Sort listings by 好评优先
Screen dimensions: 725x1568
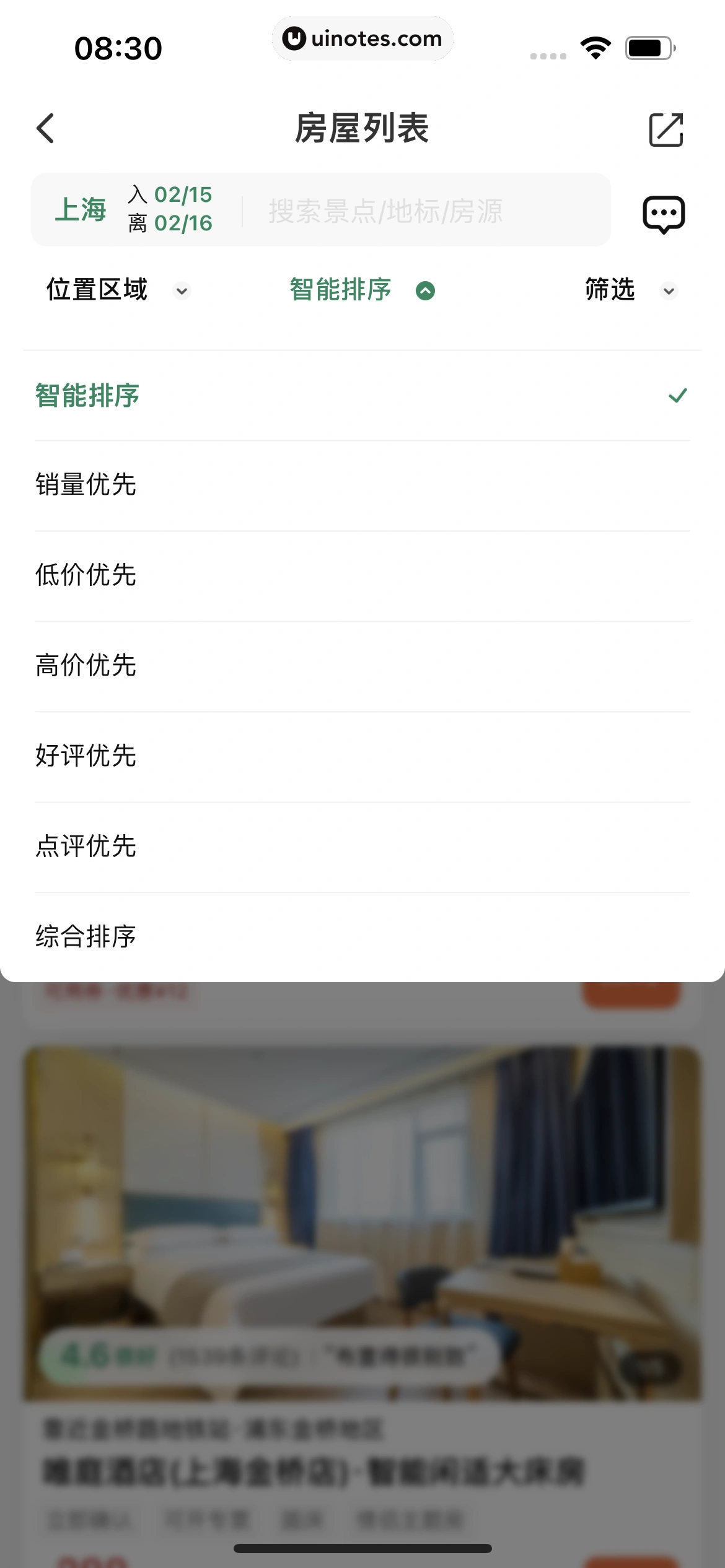click(362, 756)
